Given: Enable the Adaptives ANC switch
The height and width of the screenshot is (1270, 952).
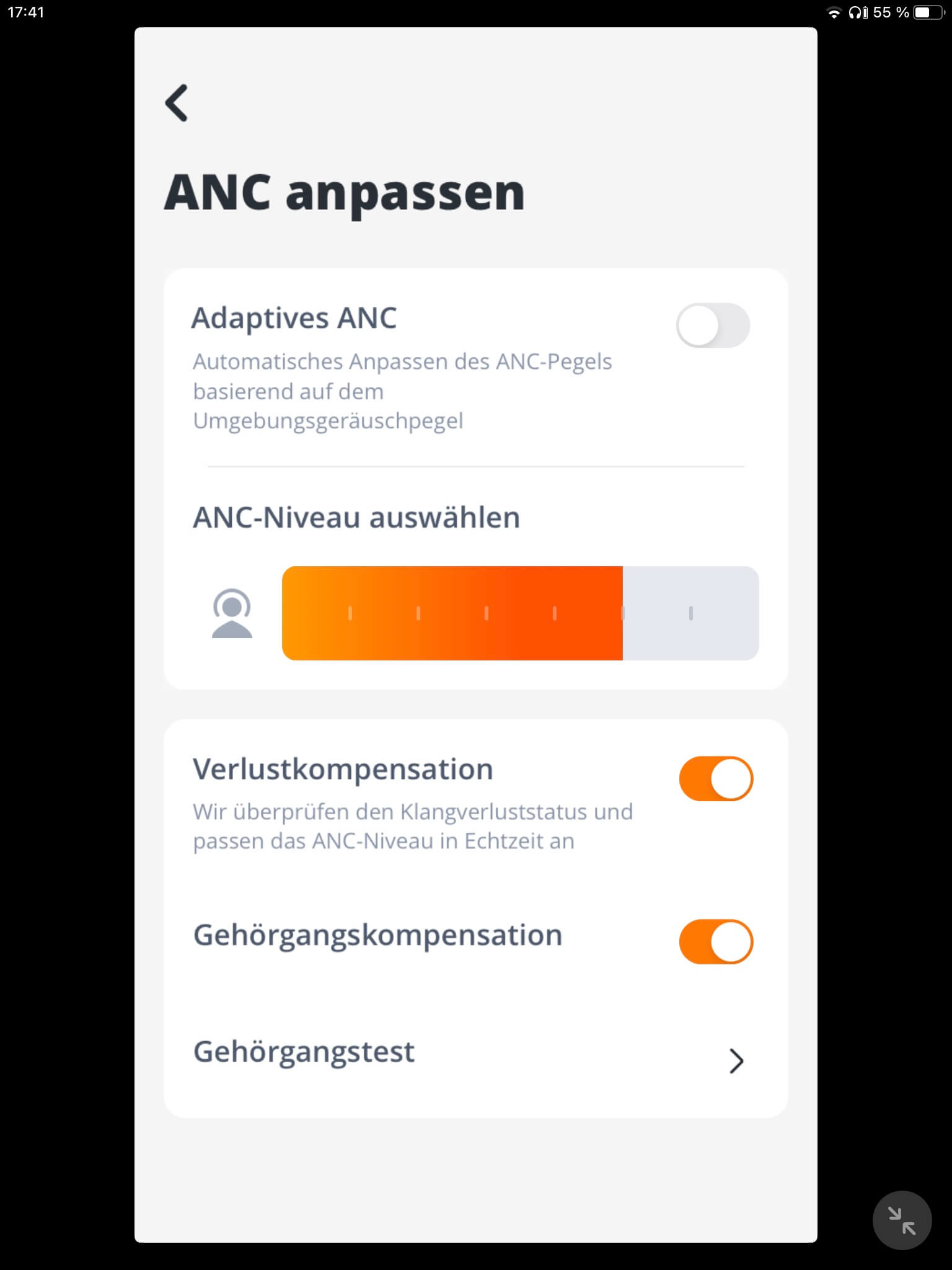Looking at the screenshot, I should tap(713, 326).
